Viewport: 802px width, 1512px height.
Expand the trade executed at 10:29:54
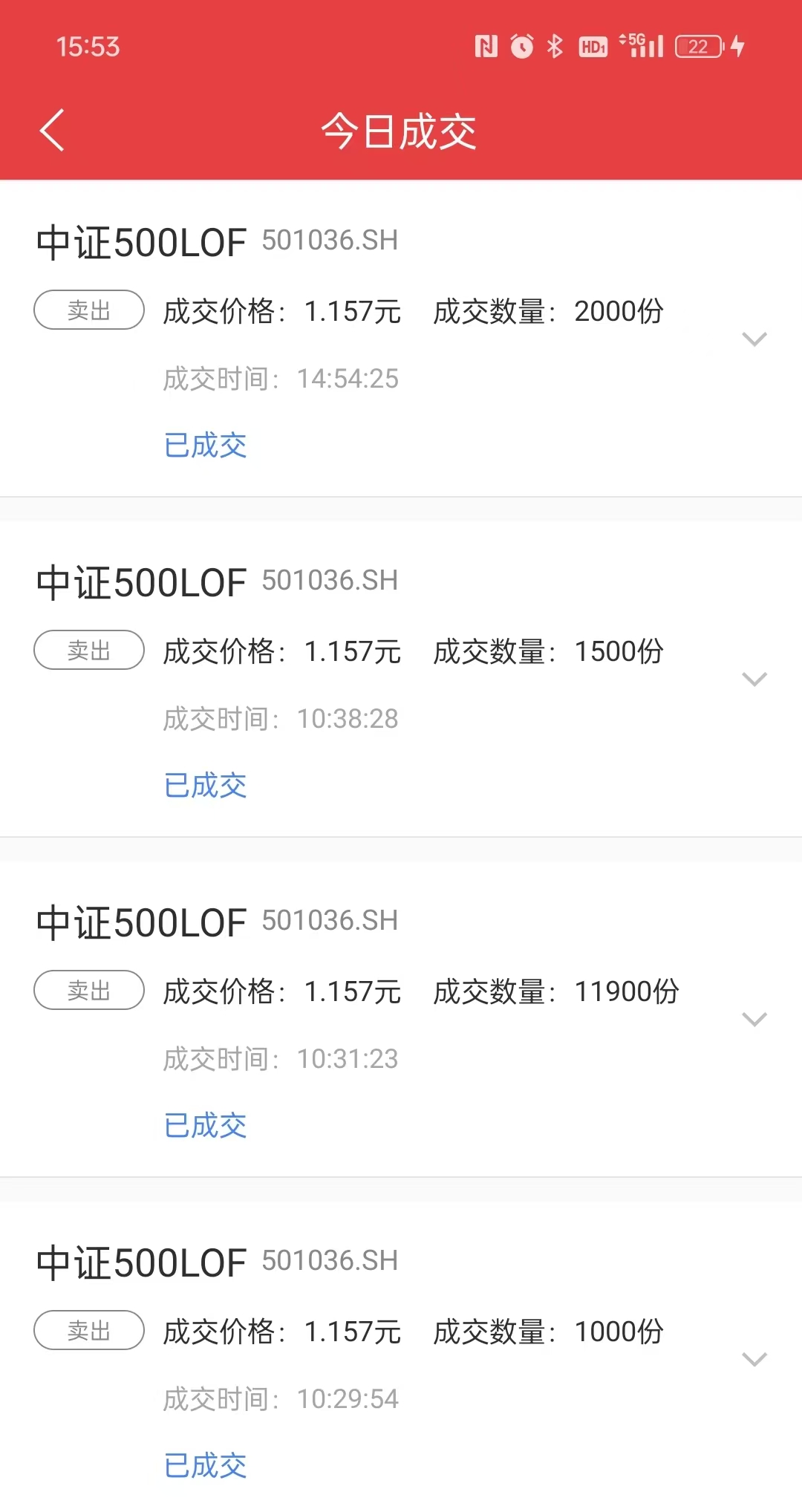(754, 1360)
